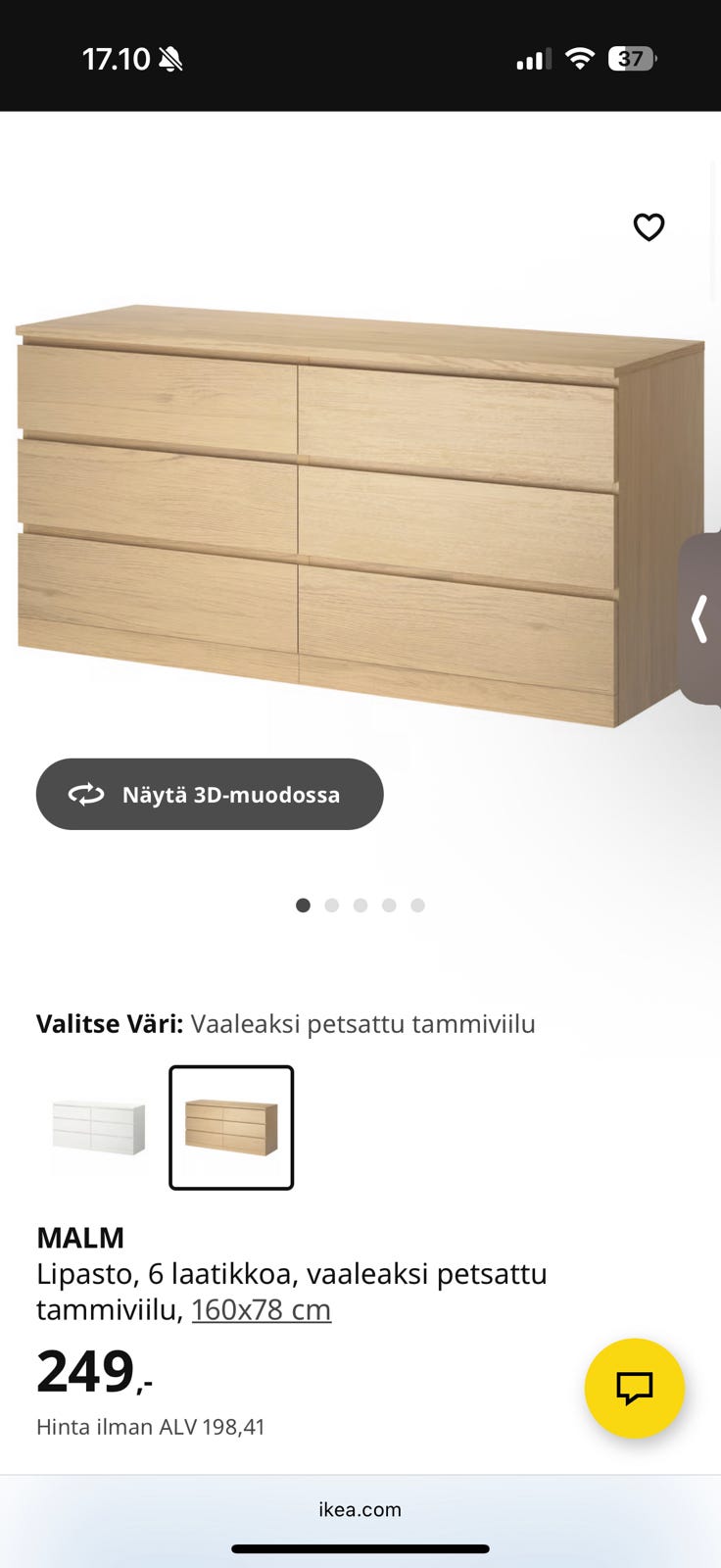The width and height of the screenshot is (721, 1568).
Task: Select the currently active first carousel dot
Action: 304,905
